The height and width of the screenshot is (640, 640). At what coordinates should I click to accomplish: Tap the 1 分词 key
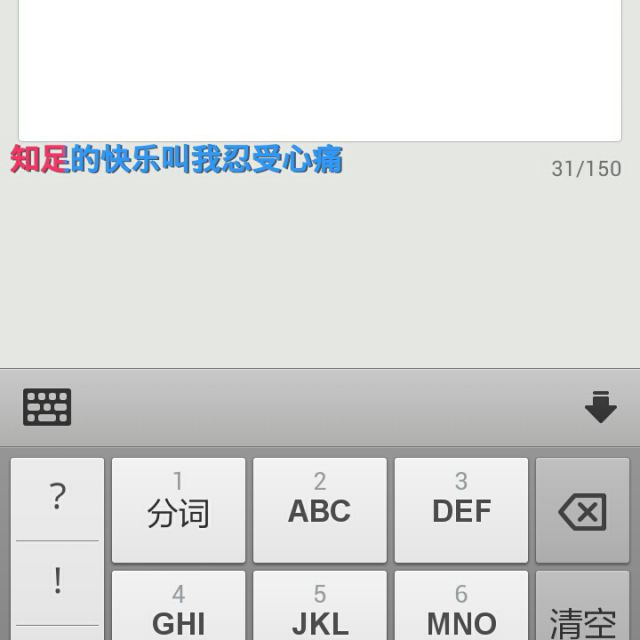point(178,510)
